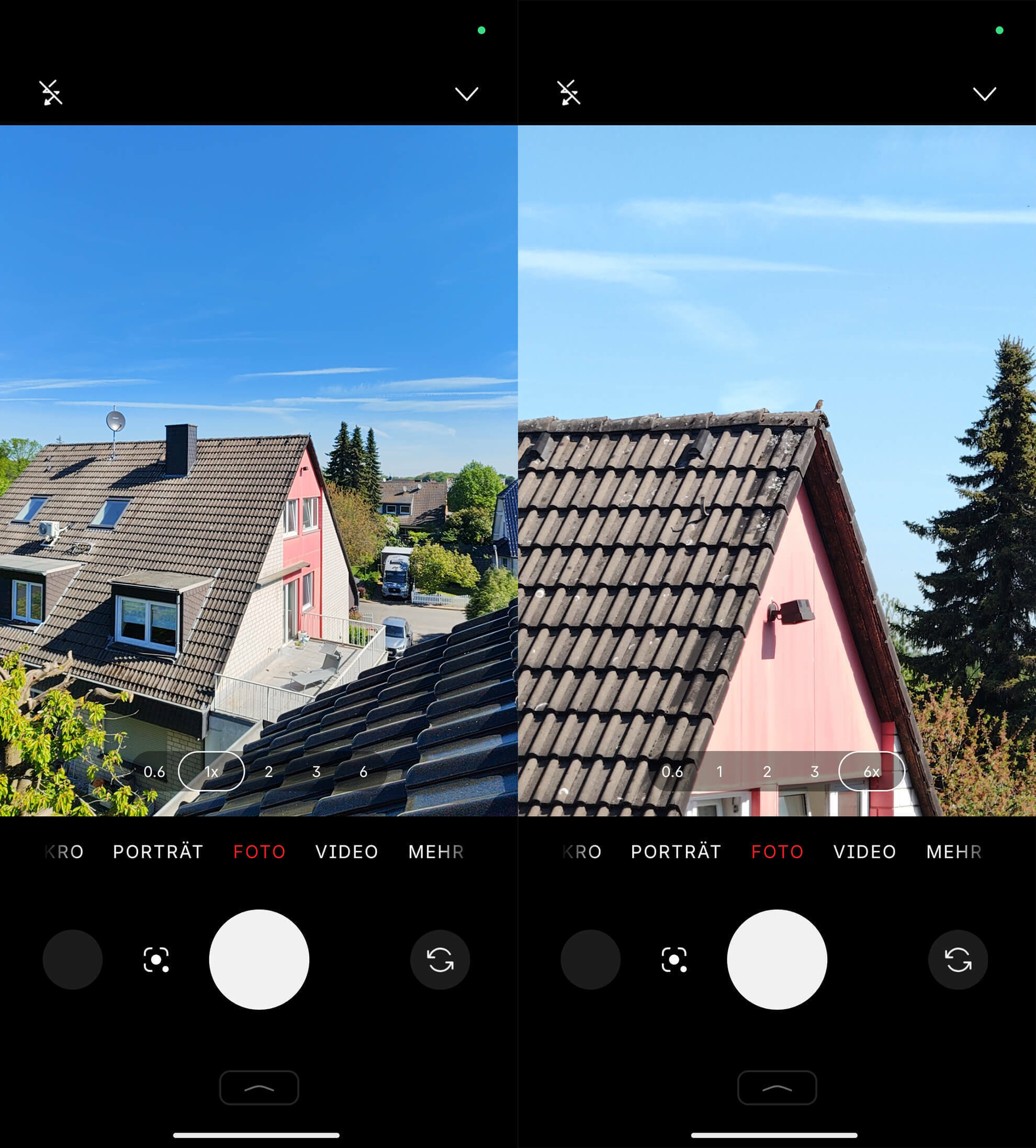1036x1148 pixels.
Task: Take photo with shutter on 6x screen
Action: [777, 960]
